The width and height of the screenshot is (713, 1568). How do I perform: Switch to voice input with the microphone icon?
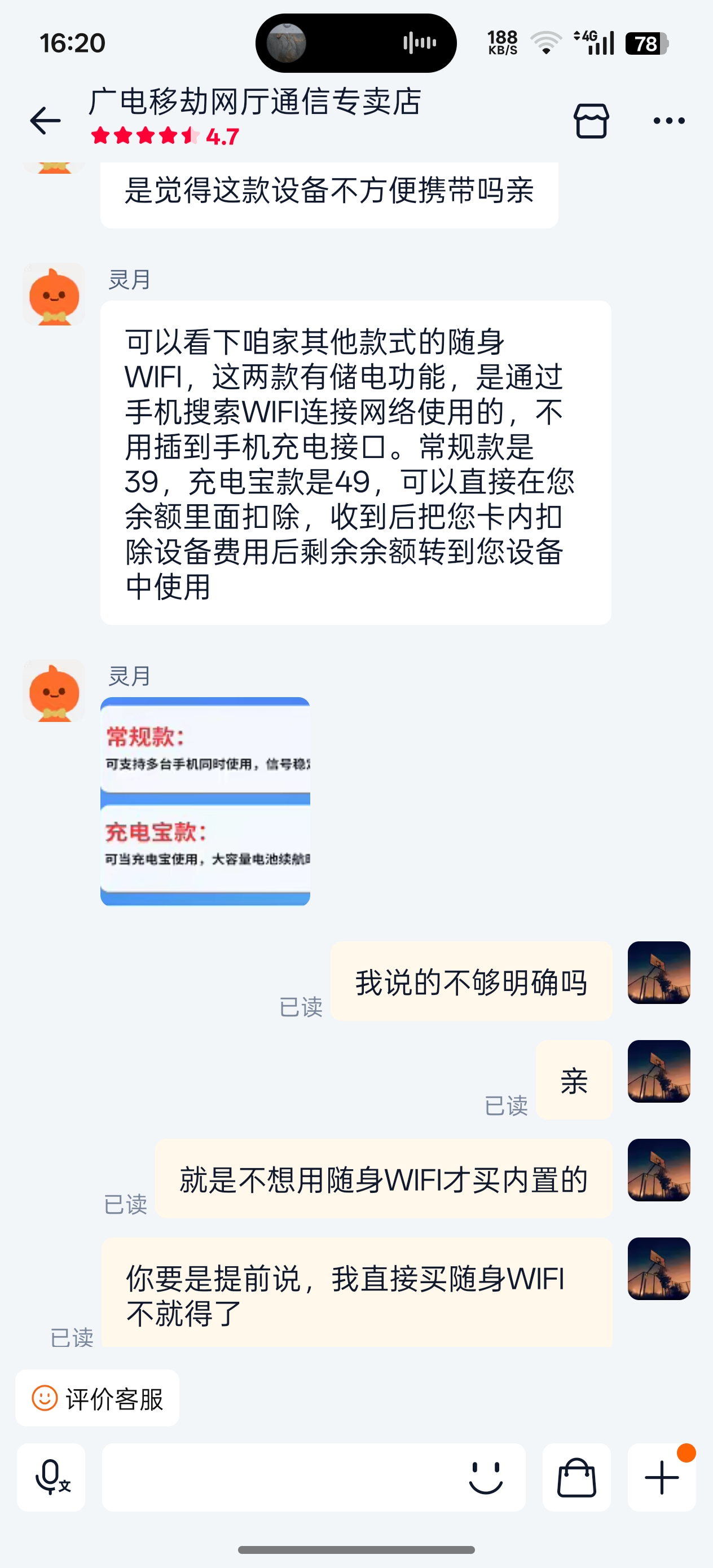click(51, 1477)
